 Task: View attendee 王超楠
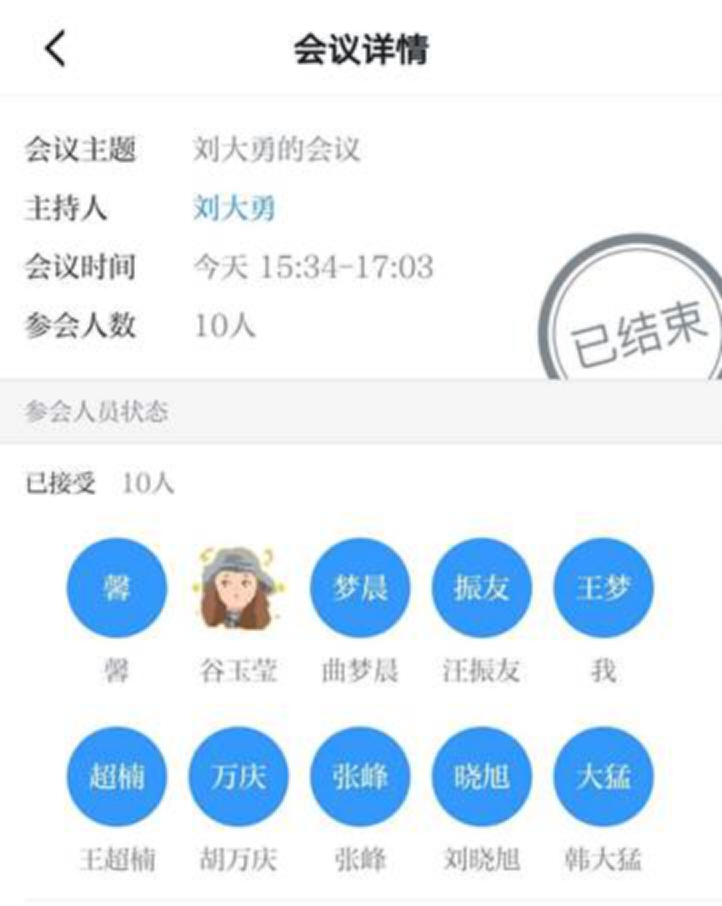(x=116, y=777)
